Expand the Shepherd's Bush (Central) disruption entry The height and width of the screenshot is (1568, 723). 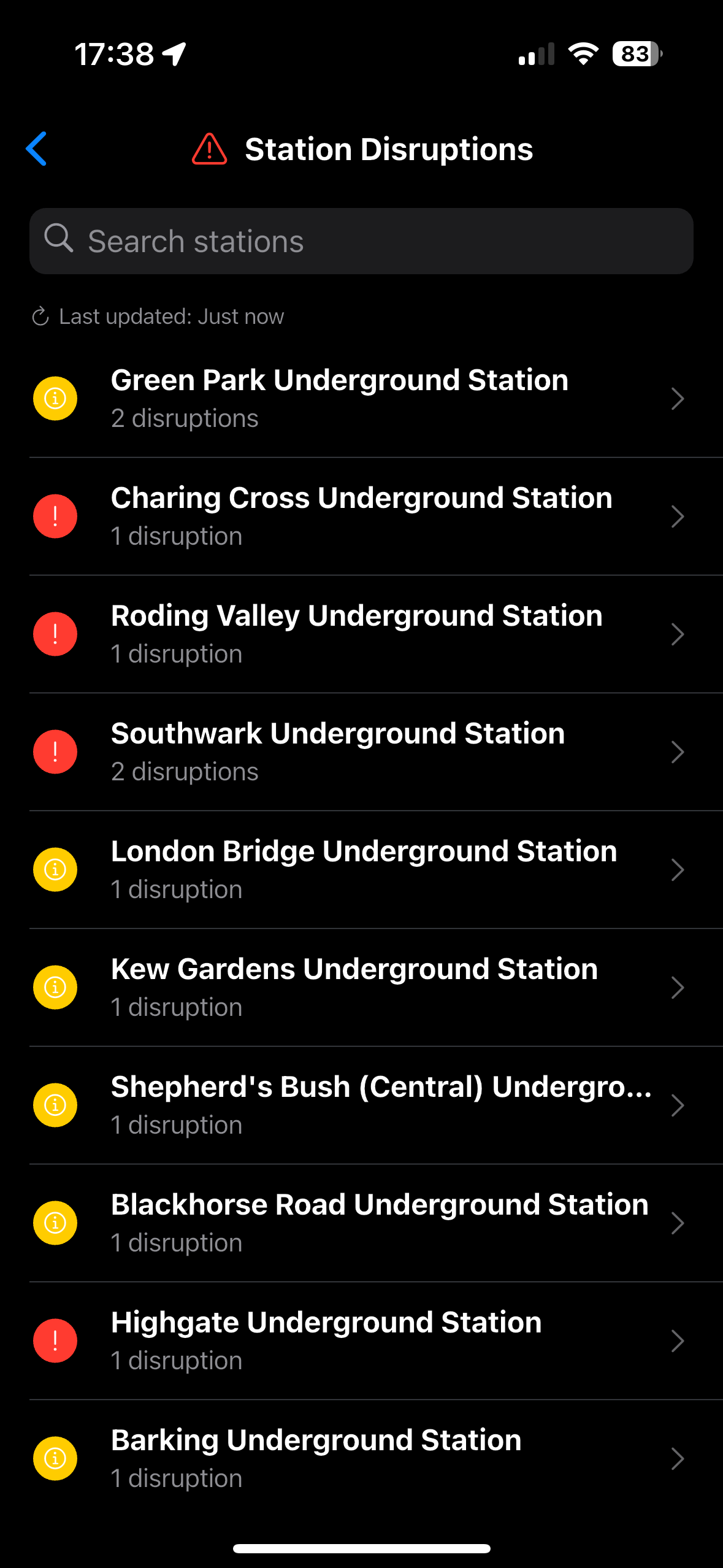click(677, 1105)
